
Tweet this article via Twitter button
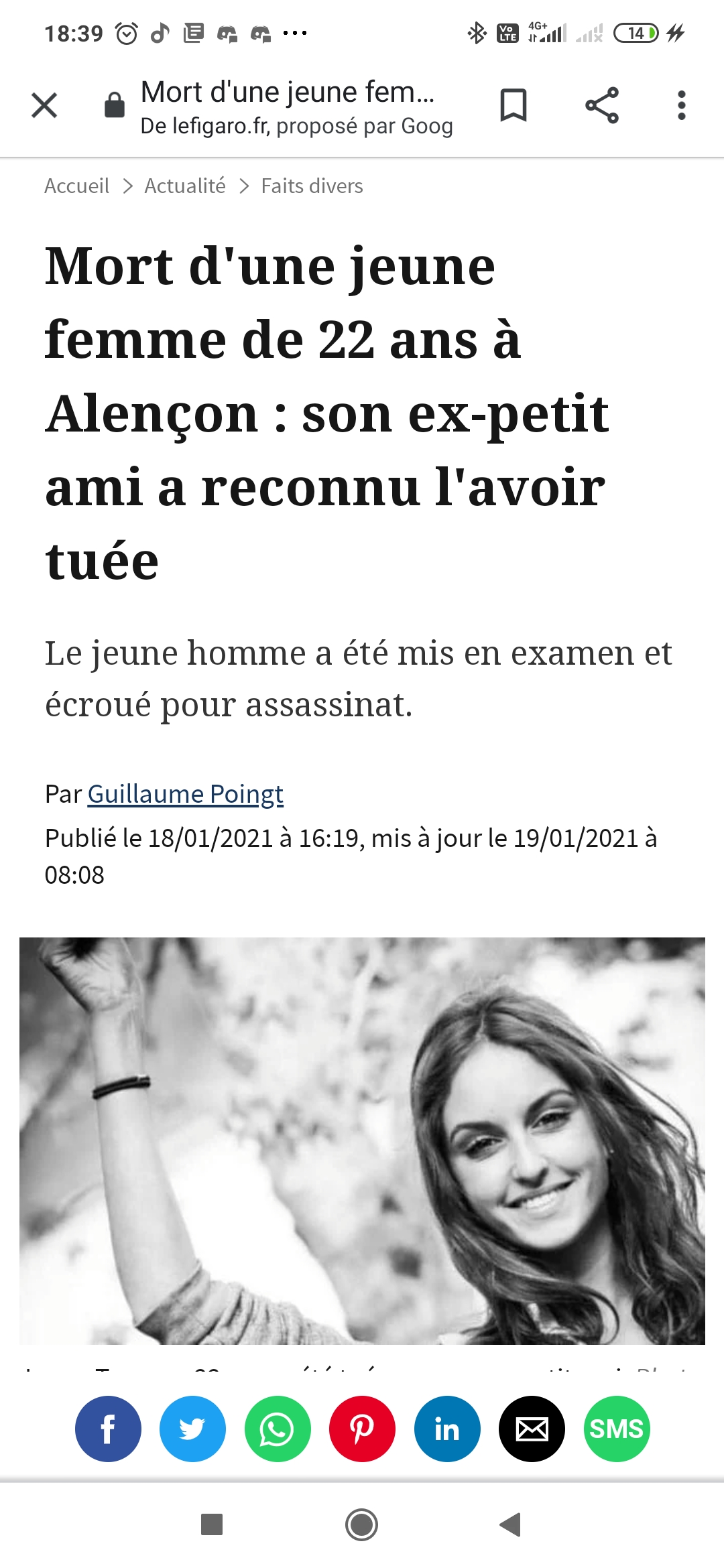pos(192,1429)
